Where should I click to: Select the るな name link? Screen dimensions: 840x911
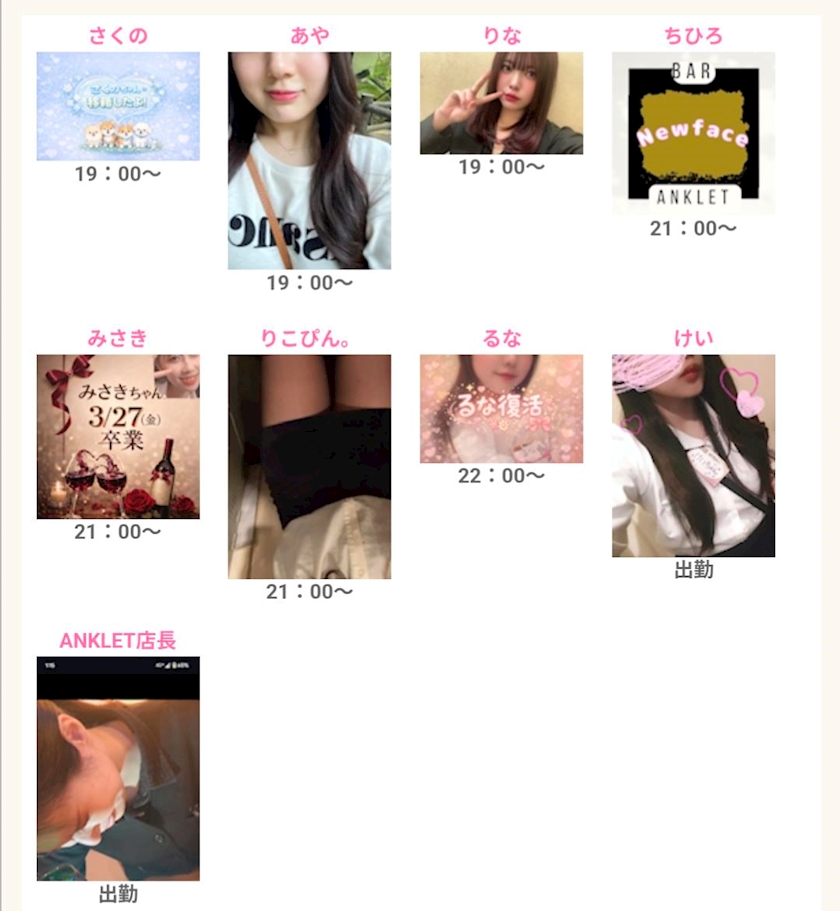tap(502, 338)
